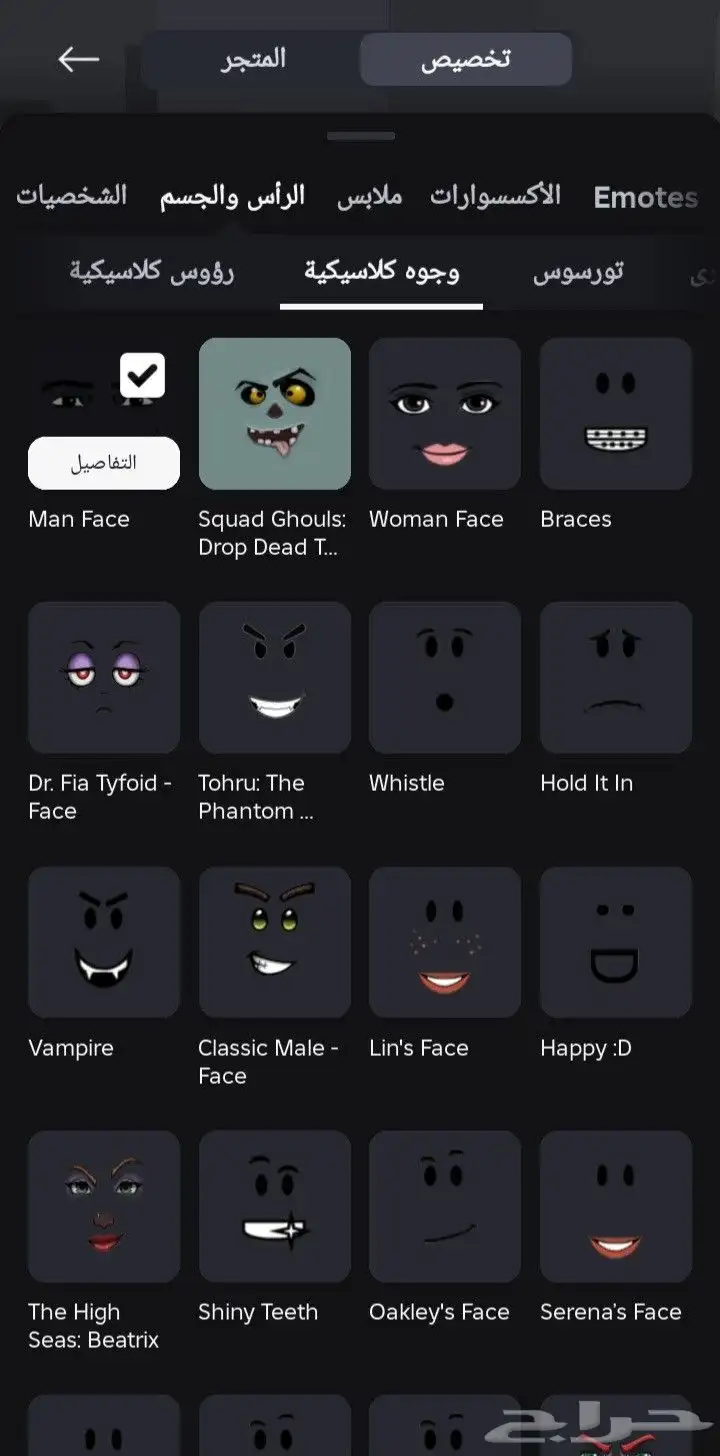Select the Whistle face

pyautogui.click(x=445, y=677)
